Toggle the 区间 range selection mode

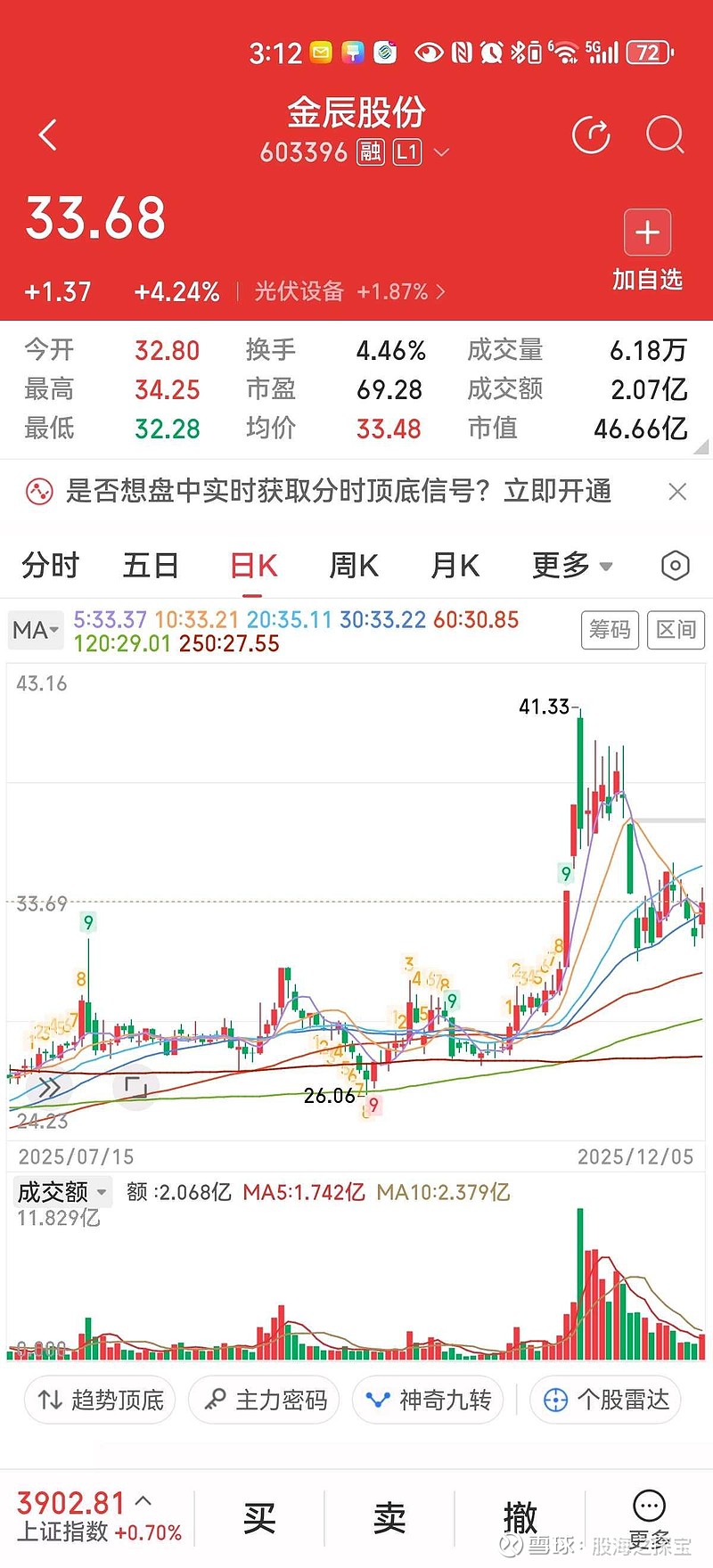click(676, 630)
